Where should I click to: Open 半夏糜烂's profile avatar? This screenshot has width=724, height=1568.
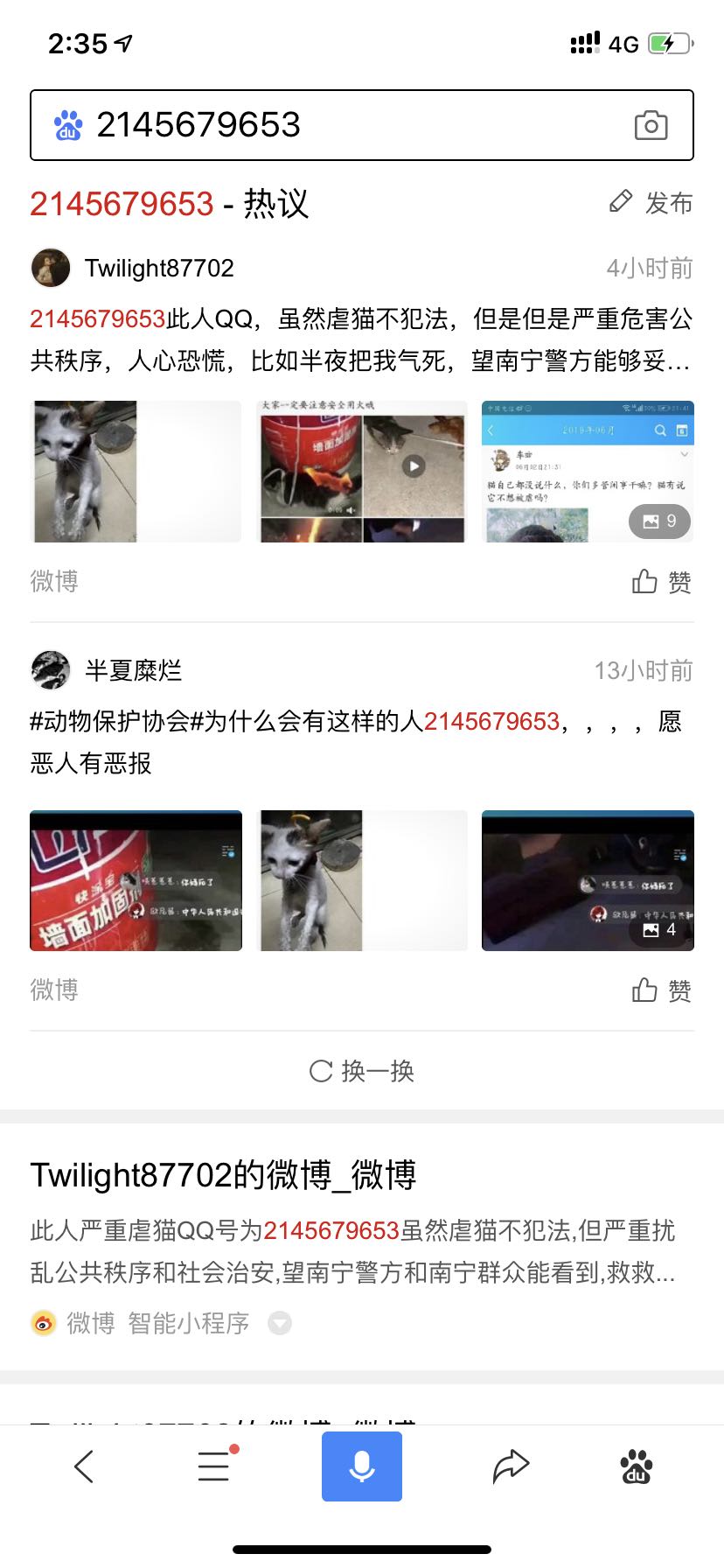point(51,671)
